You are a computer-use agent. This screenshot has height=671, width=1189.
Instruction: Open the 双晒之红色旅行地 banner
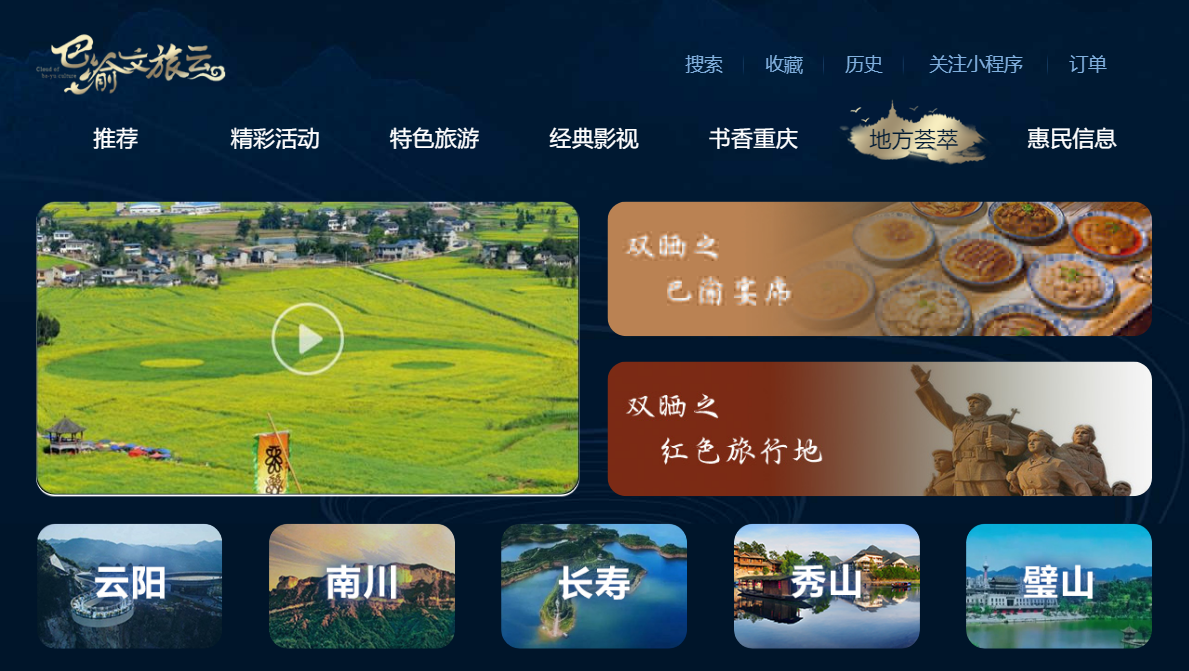click(x=879, y=429)
